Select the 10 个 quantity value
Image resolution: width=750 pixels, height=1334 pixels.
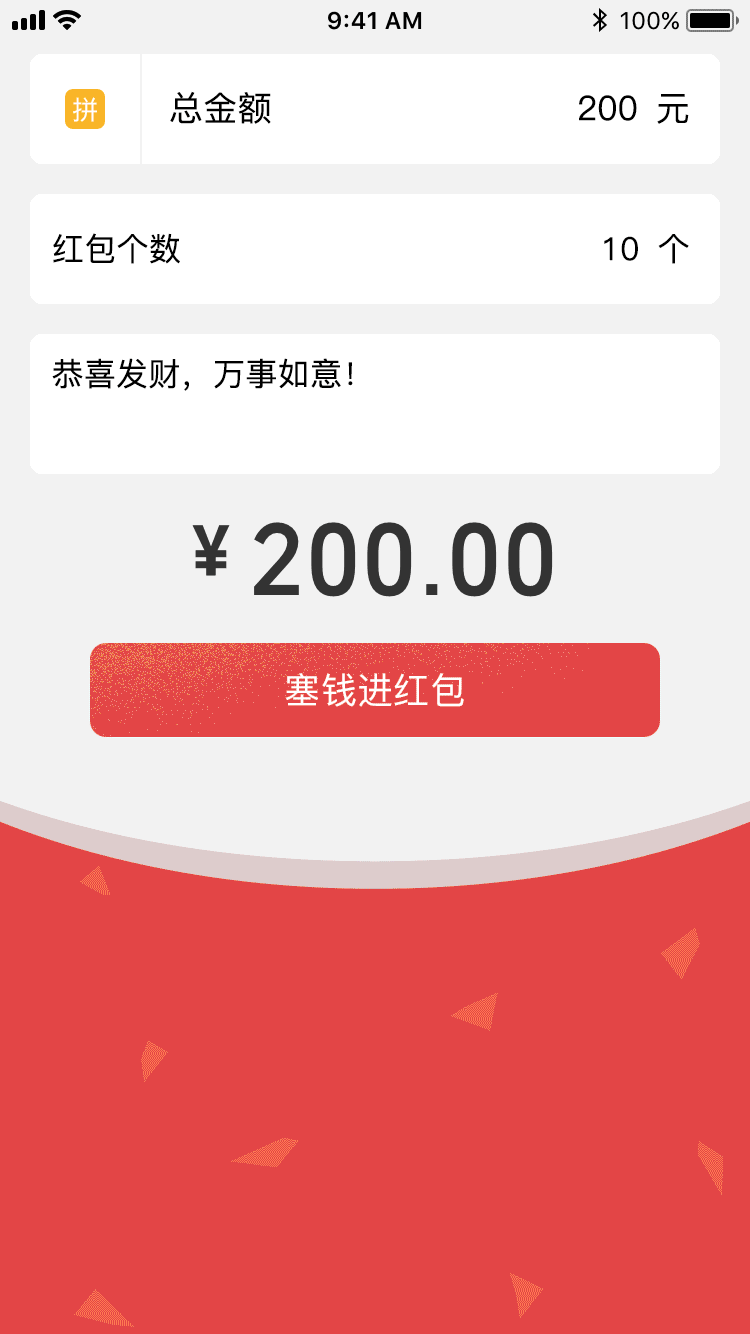623,249
